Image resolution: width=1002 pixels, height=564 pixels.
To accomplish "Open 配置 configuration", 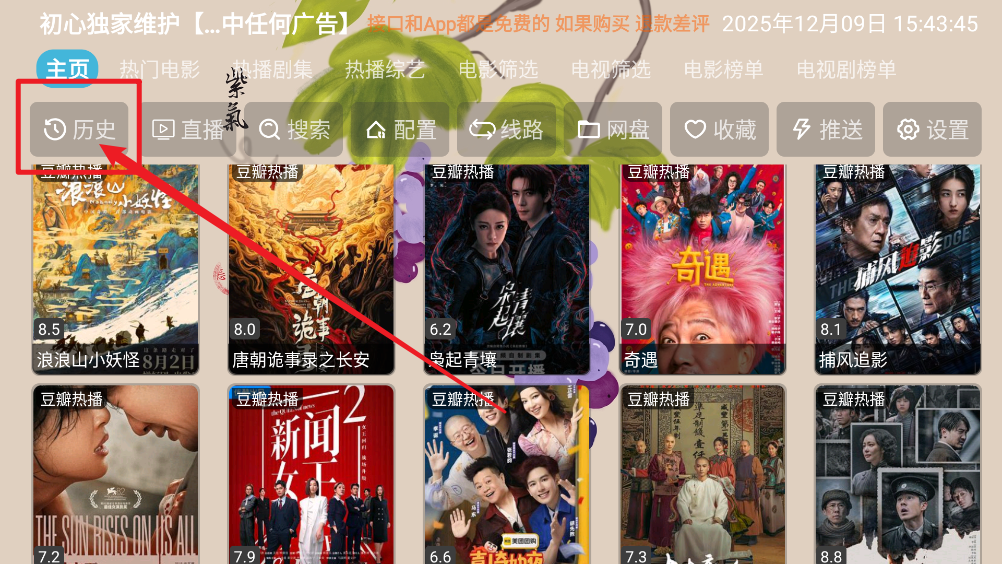I will (x=401, y=129).
